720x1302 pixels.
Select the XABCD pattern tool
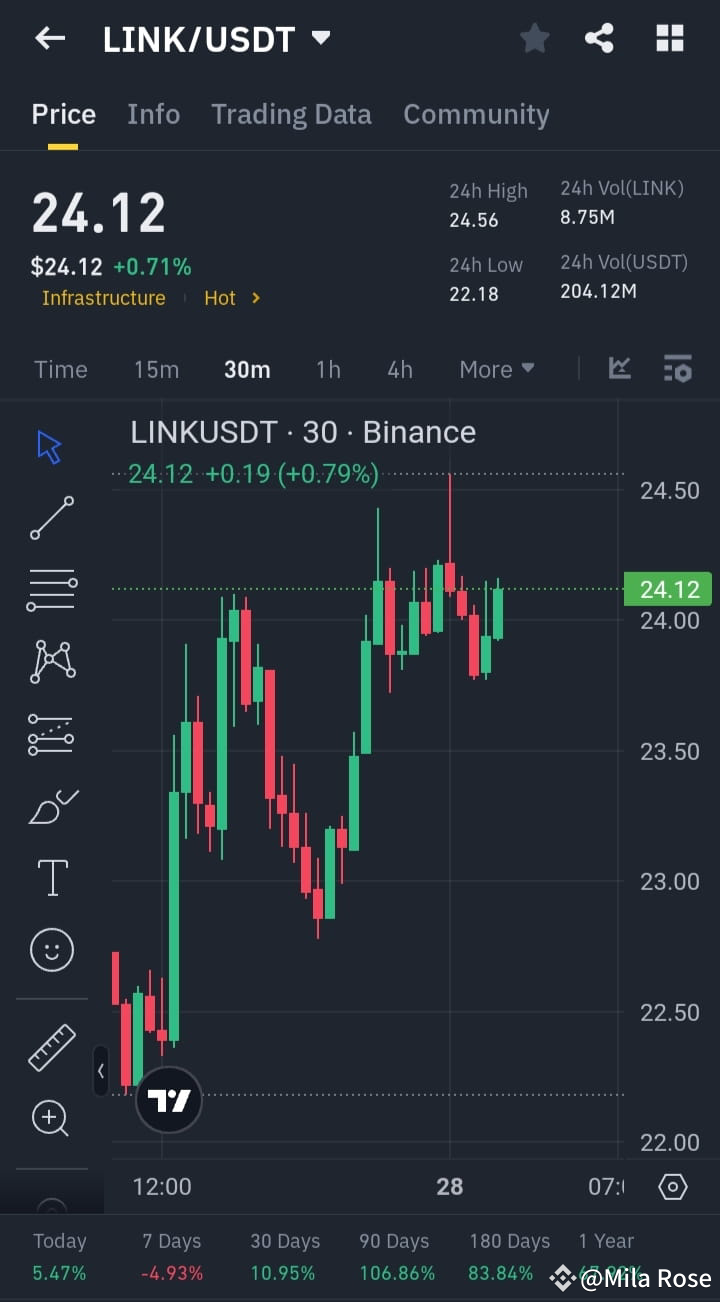point(51,661)
